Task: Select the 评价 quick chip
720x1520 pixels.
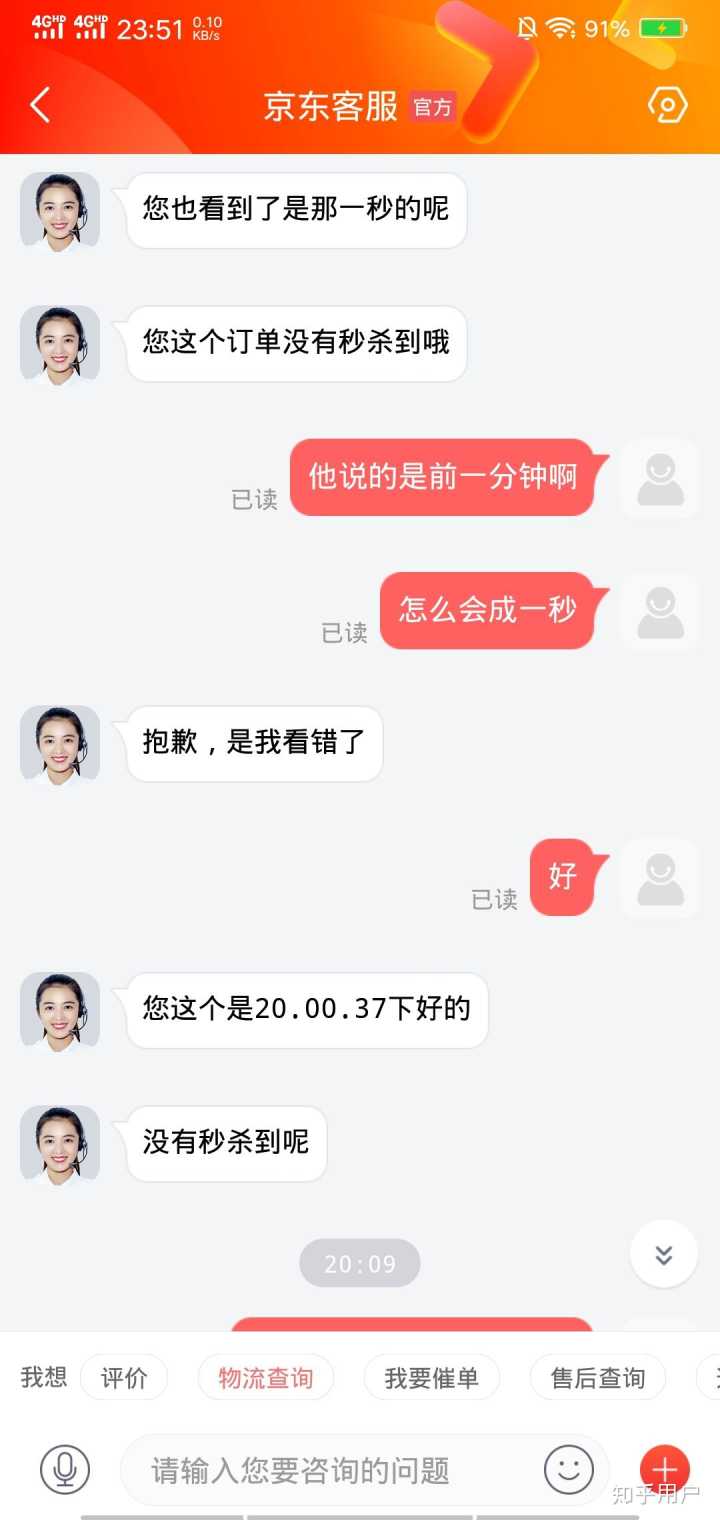Action: [x=124, y=1378]
